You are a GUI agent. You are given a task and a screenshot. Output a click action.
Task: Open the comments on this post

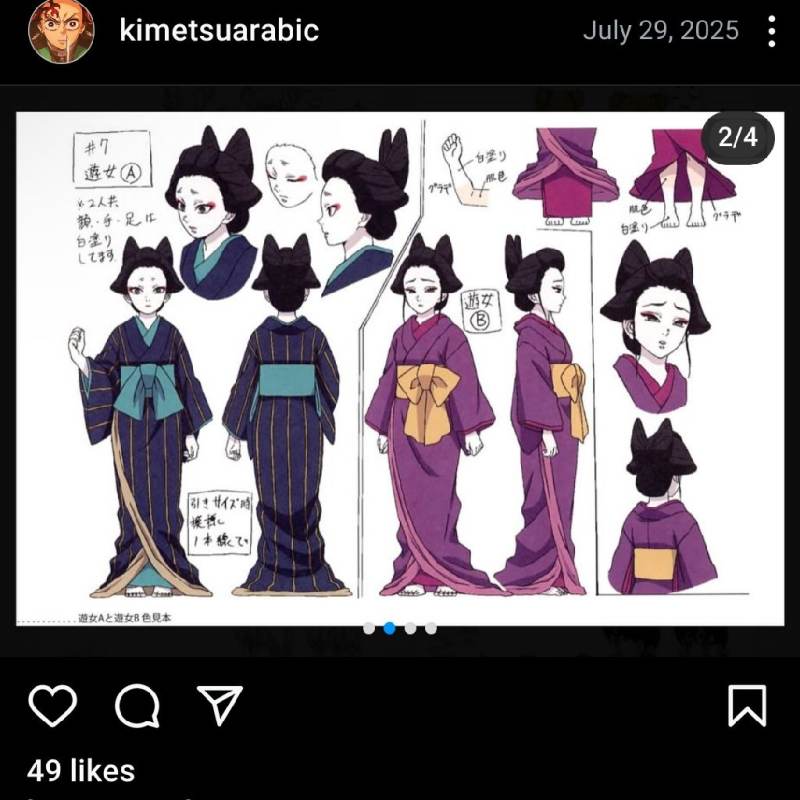pyautogui.click(x=137, y=706)
